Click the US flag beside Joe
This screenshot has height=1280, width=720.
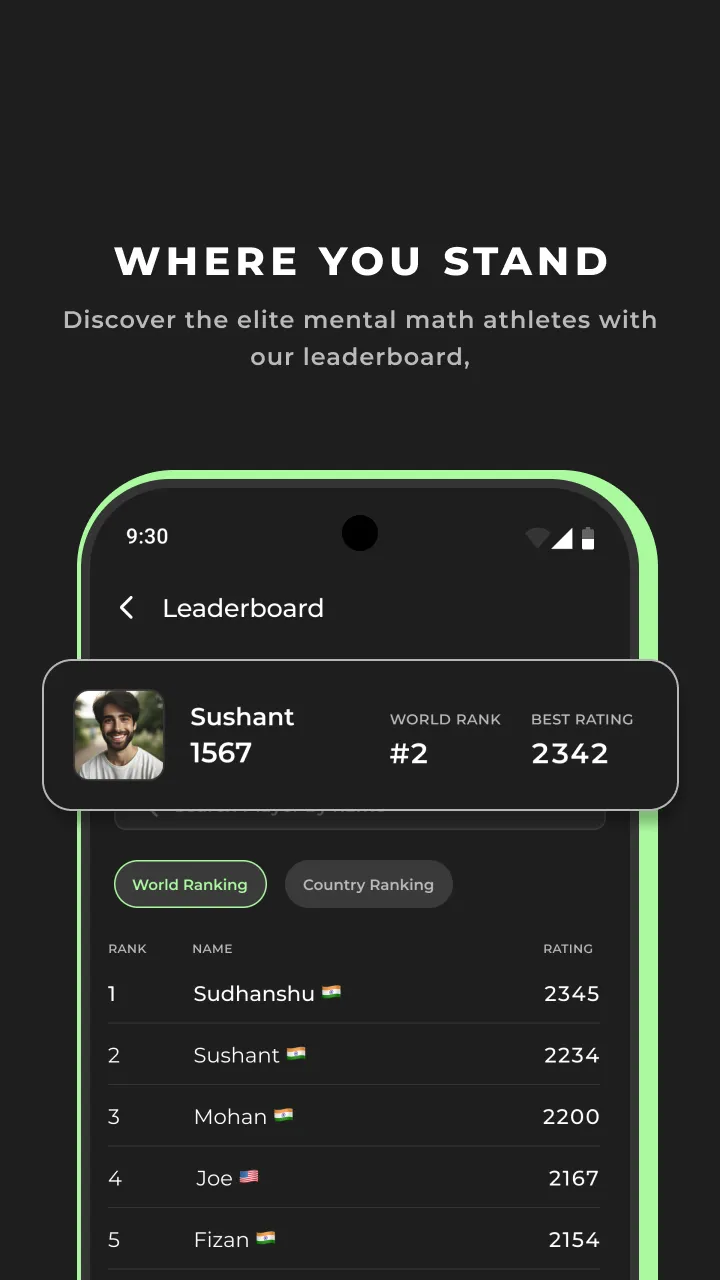point(249,1176)
